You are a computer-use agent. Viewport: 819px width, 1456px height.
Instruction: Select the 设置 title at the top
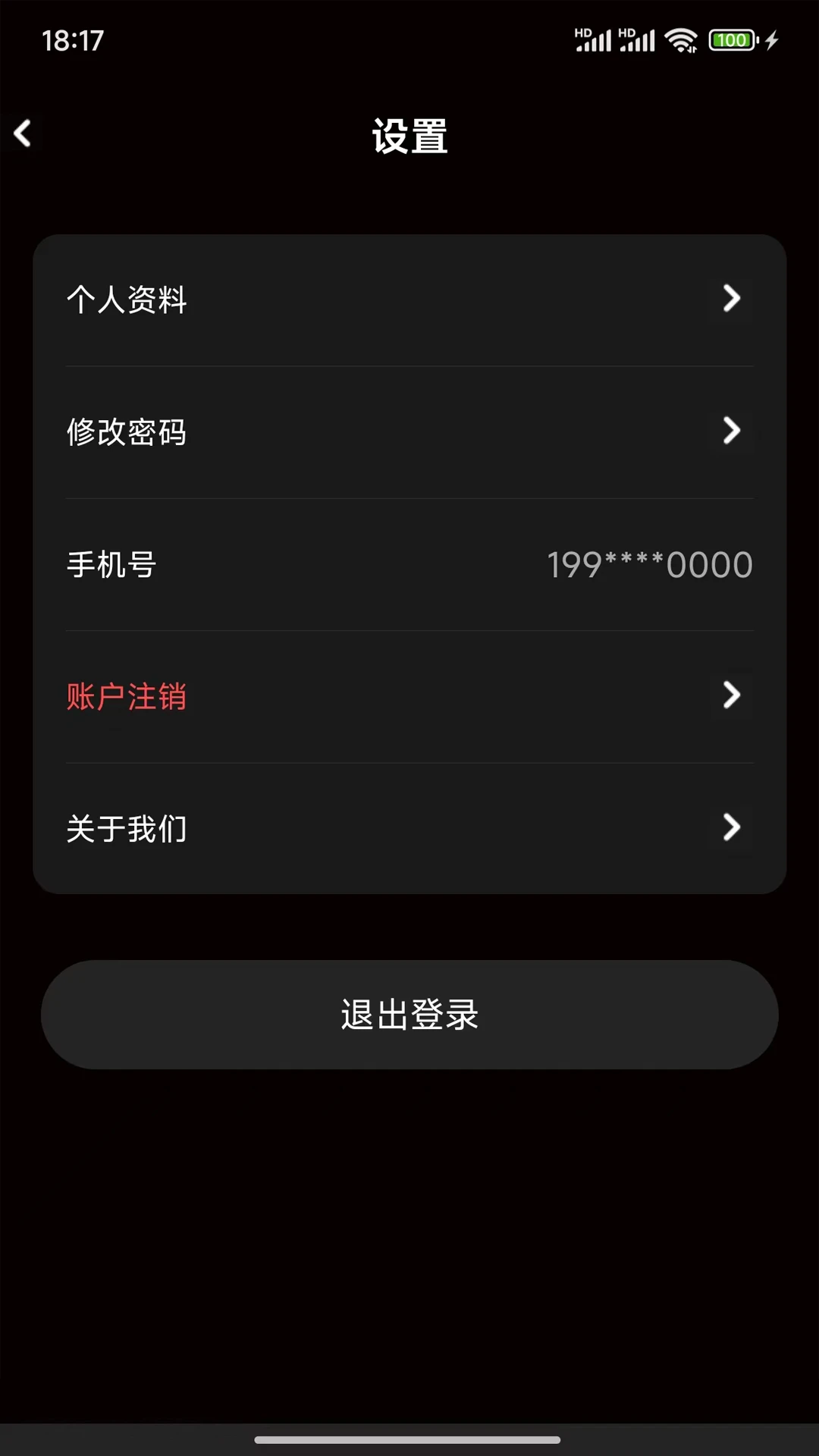pyautogui.click(x=409, y=138)
